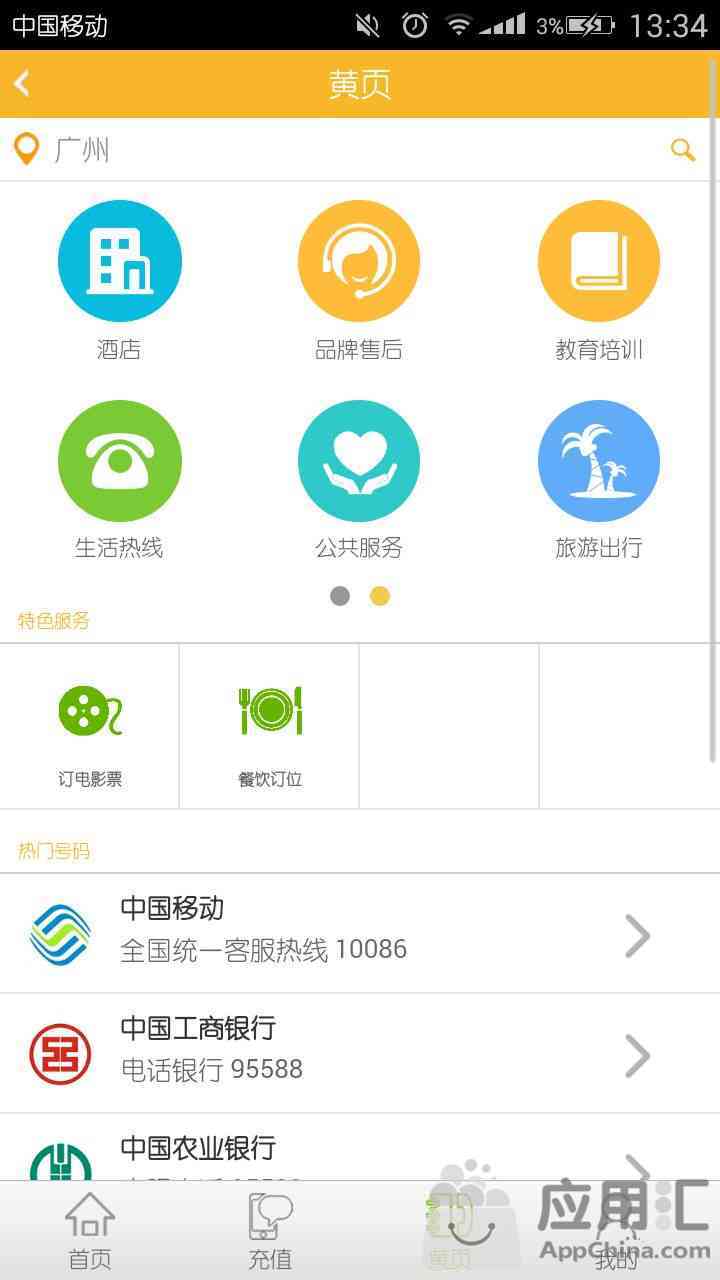Switch to the 首页 tab

point(90,1231)
